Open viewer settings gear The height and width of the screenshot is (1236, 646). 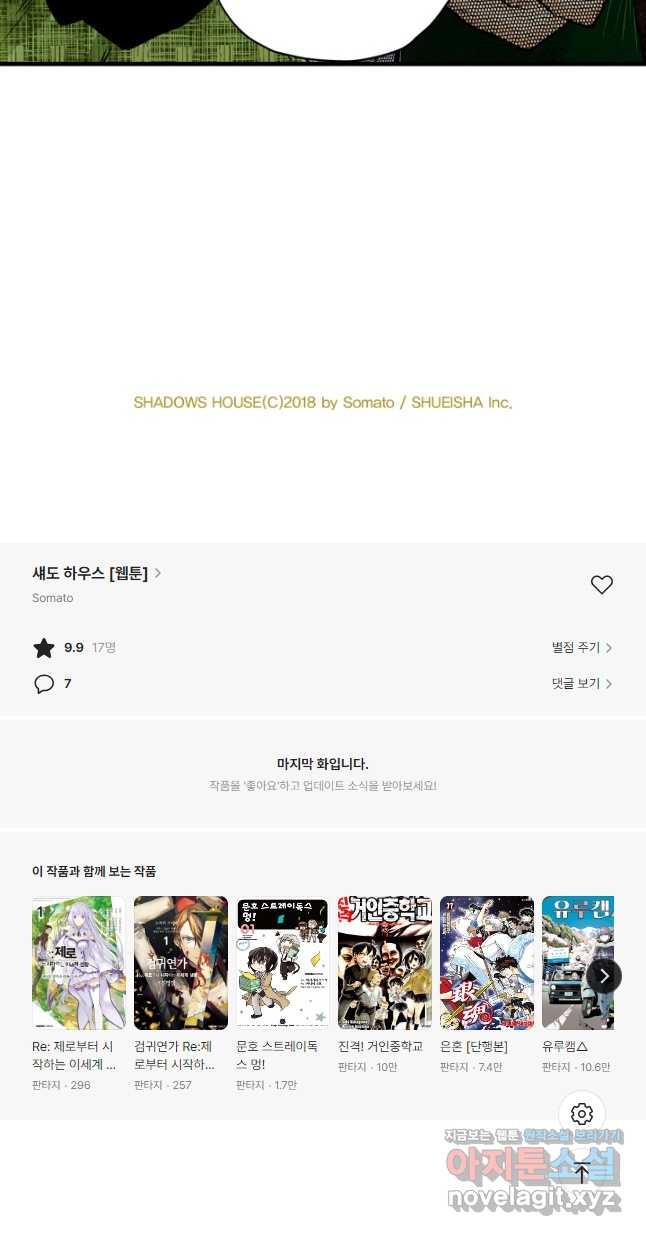pos(582,1114)
